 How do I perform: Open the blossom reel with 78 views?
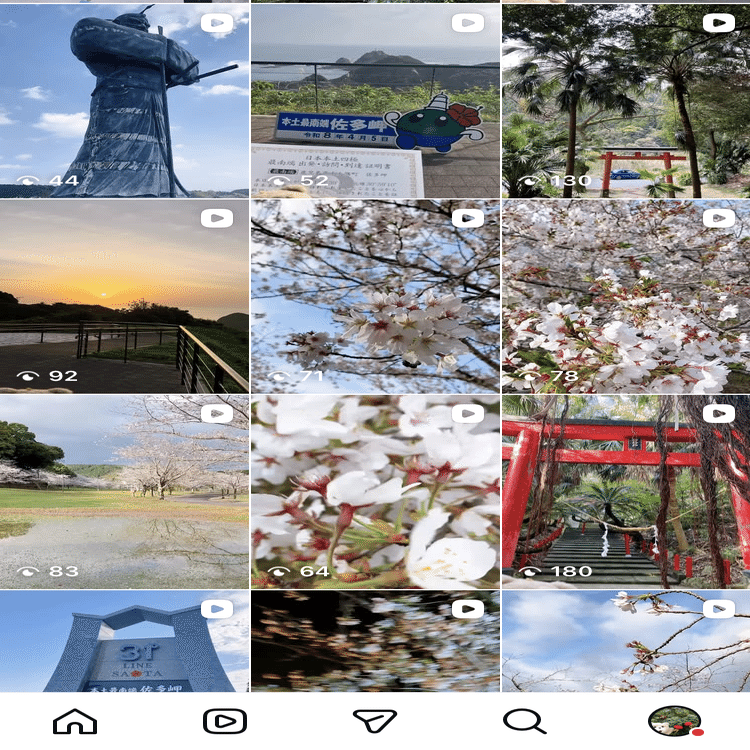(x=626, y=296)
